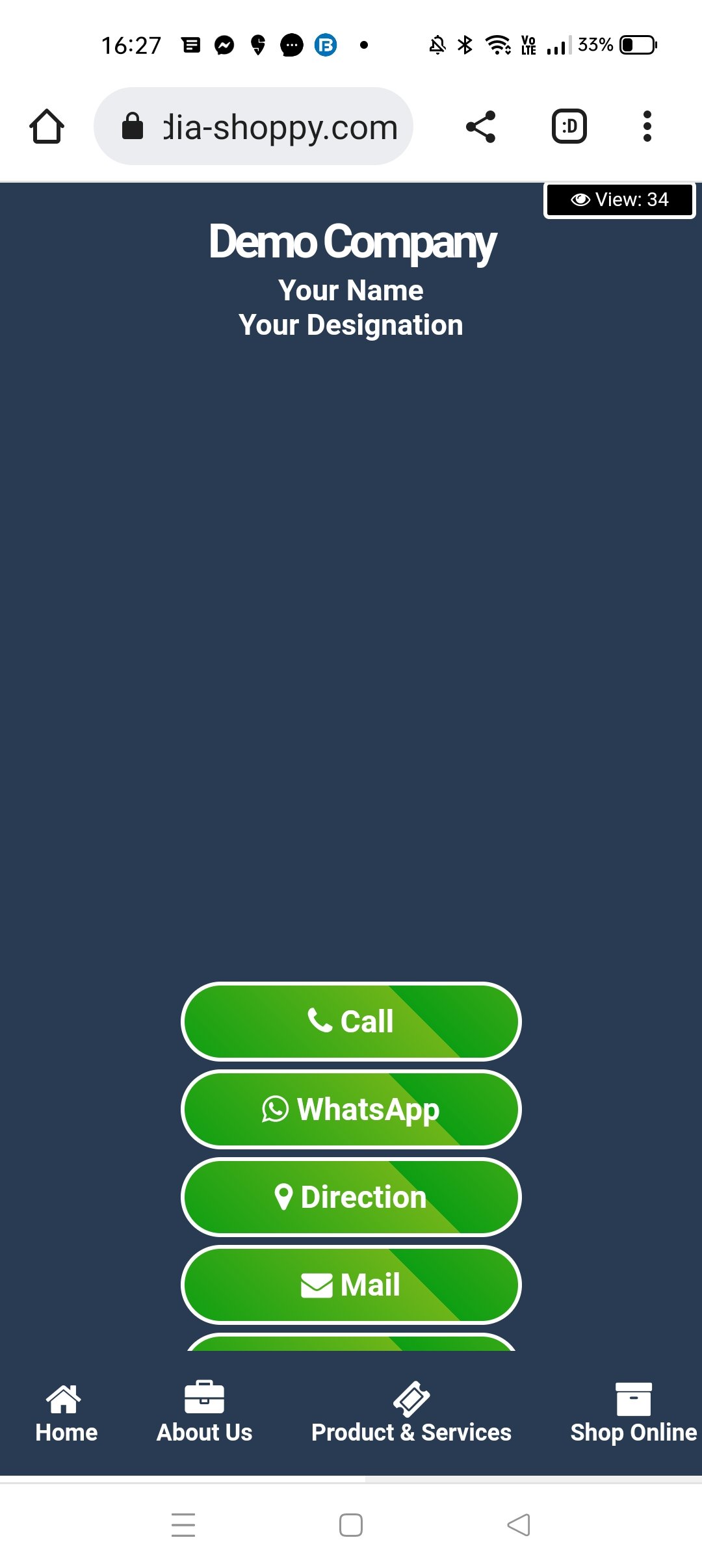Open the browser overflow menu
The image size is (702, 1568).
pyautogui.click(x=647, y=126)
